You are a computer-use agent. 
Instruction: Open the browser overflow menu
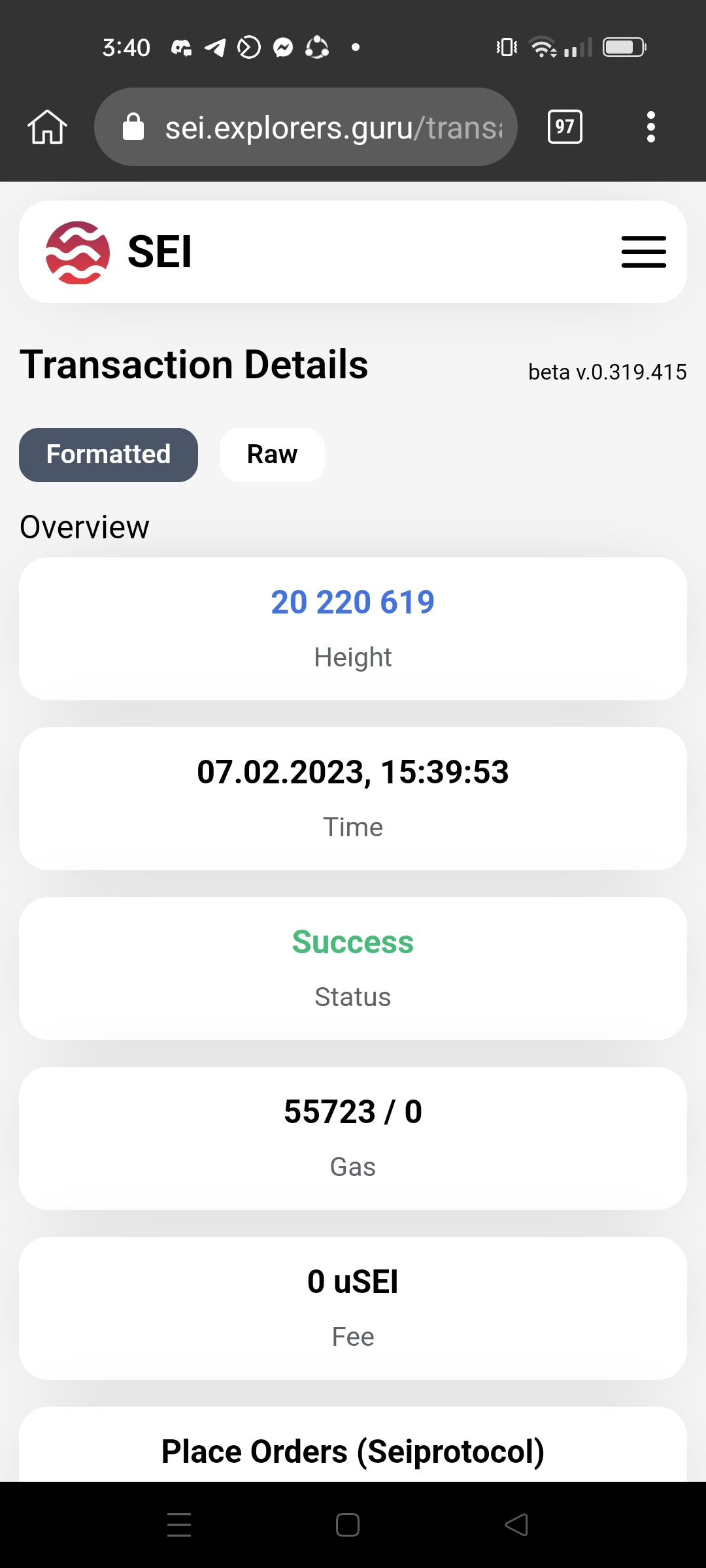[x=650, y=127]
